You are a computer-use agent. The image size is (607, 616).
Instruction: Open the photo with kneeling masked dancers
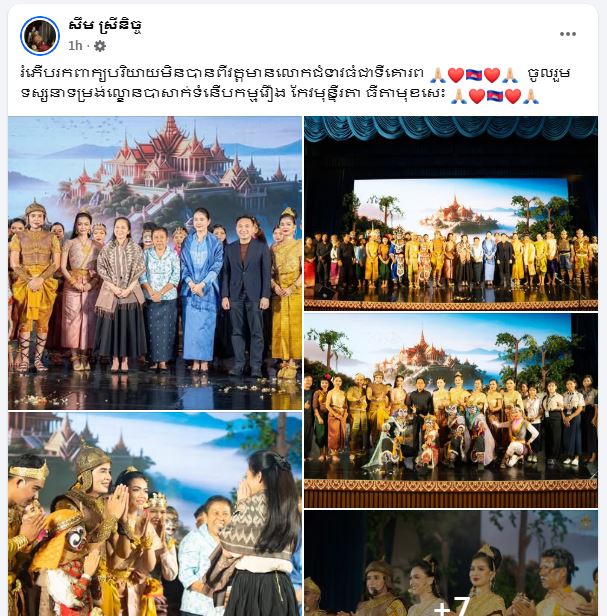(451, 410)
